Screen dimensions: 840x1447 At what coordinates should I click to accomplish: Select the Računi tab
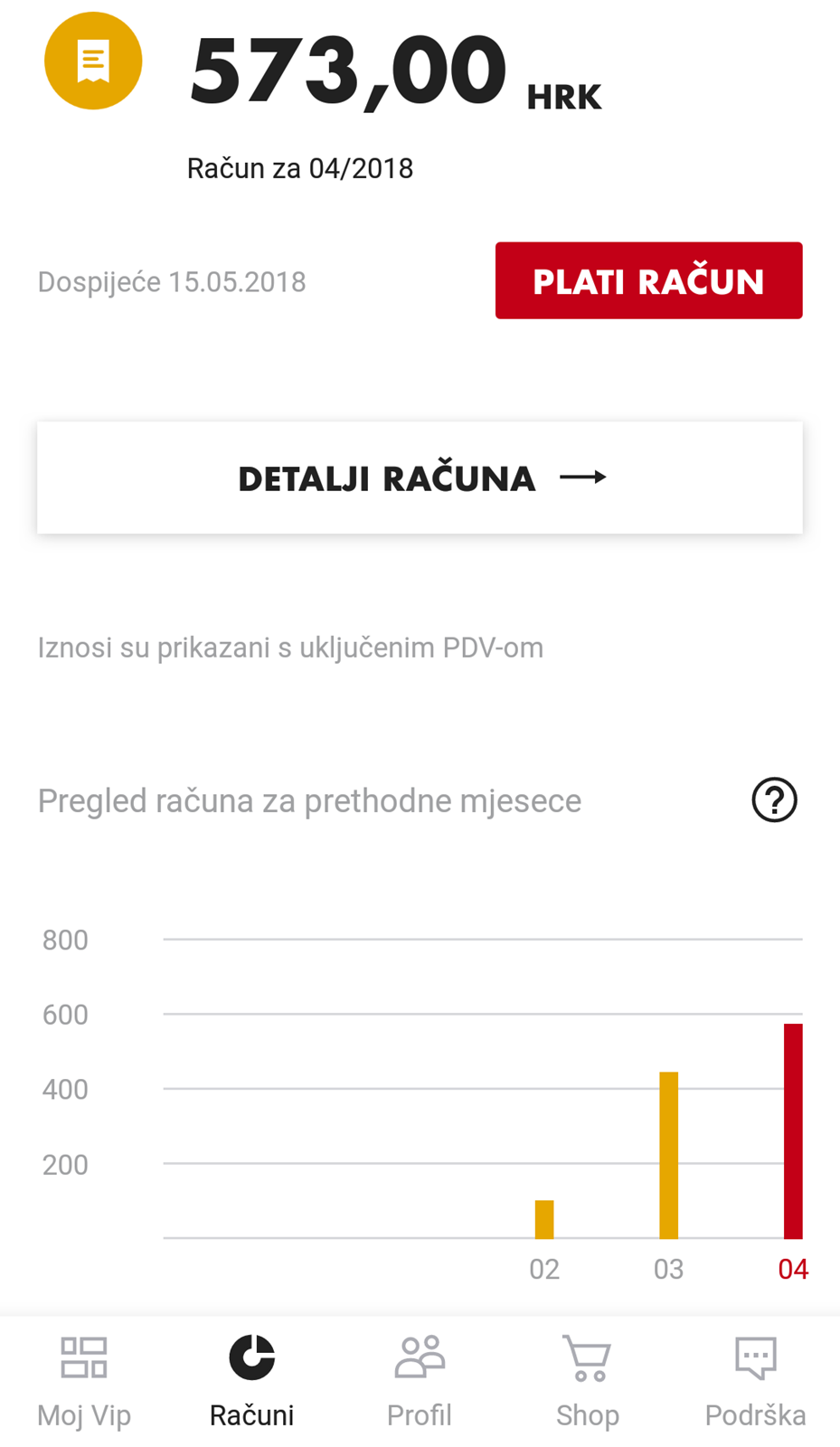[251, 1382]
